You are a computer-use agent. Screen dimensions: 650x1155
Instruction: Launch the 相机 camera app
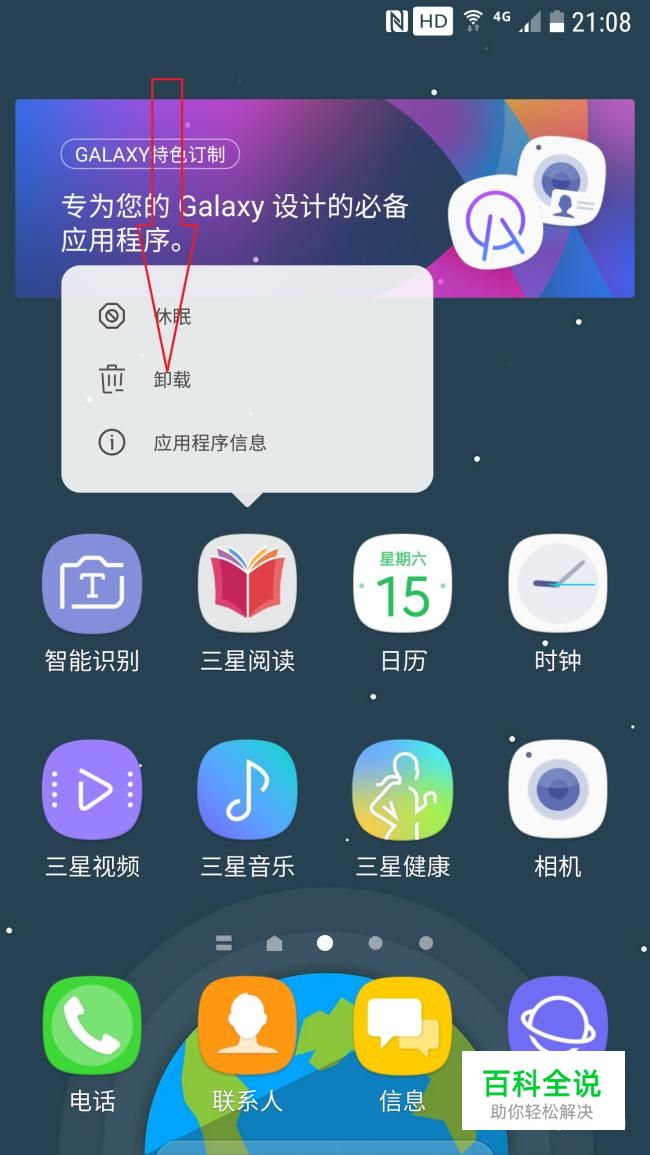coord(557,790)
